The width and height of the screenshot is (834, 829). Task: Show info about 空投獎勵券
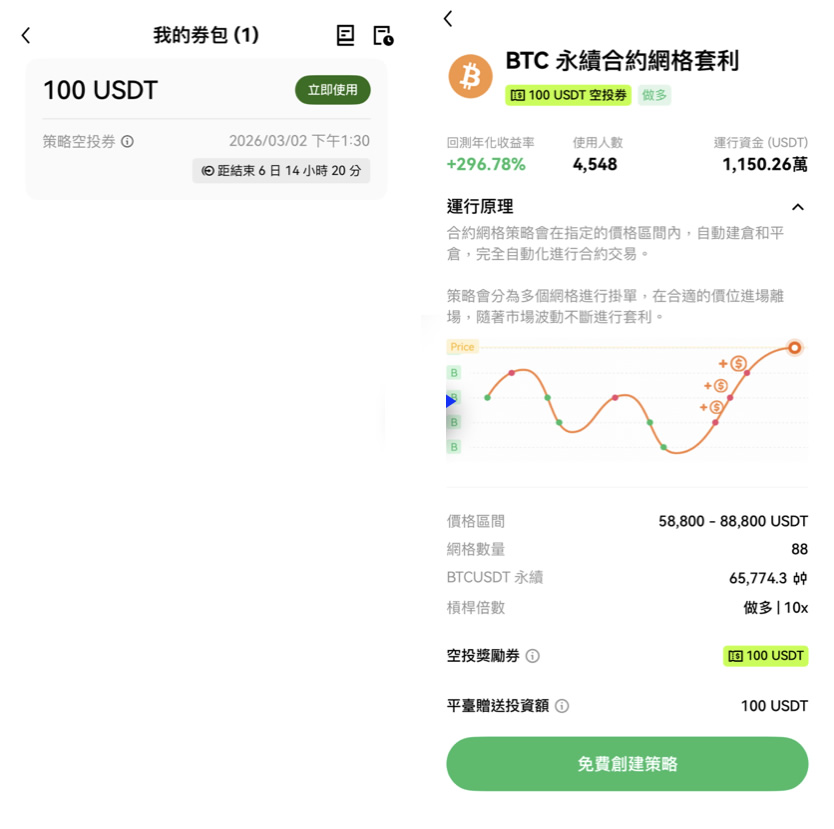pyautogui.click(x=533, y=656)
